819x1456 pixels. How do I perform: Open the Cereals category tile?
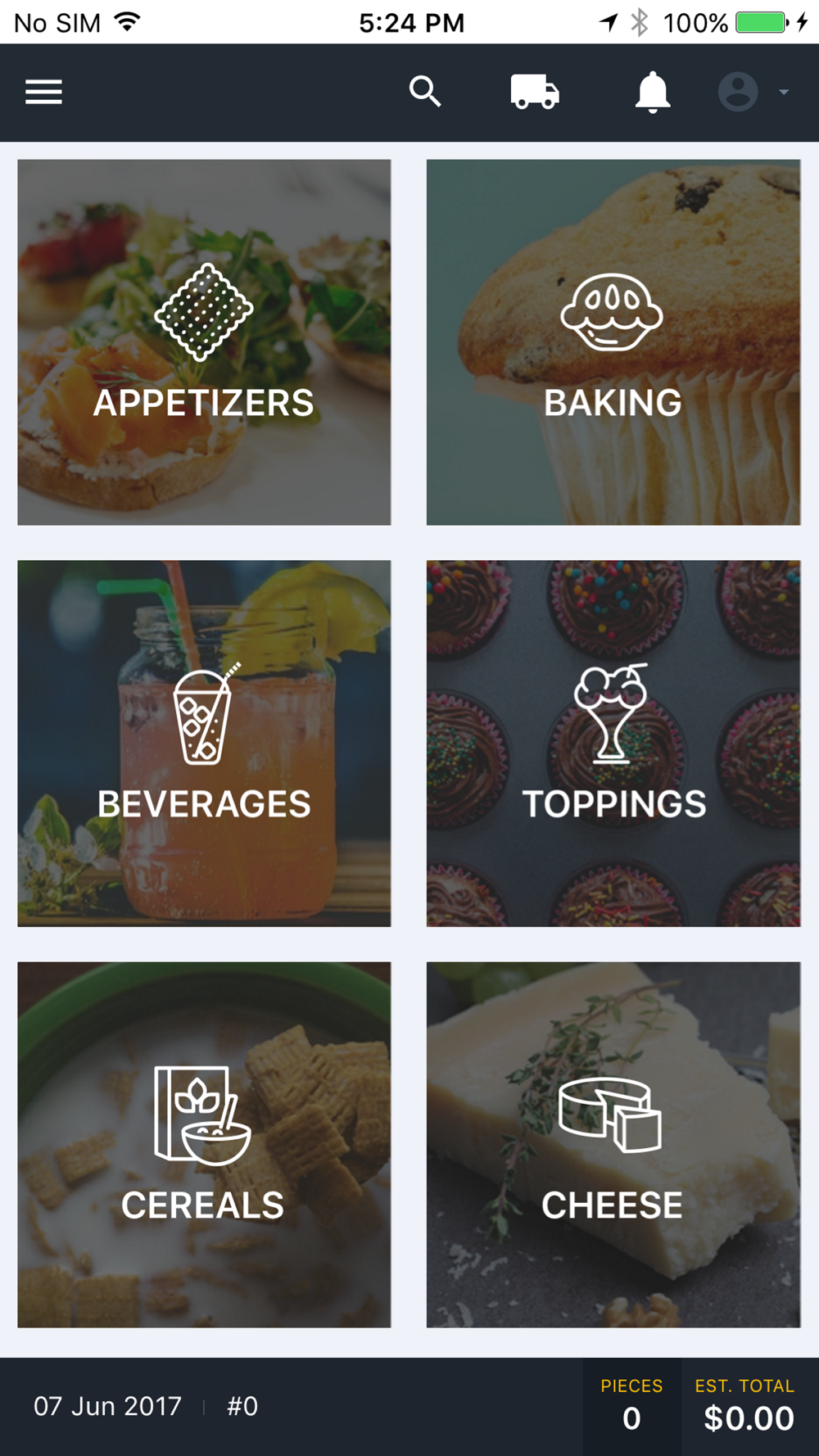coord(204,1145)
